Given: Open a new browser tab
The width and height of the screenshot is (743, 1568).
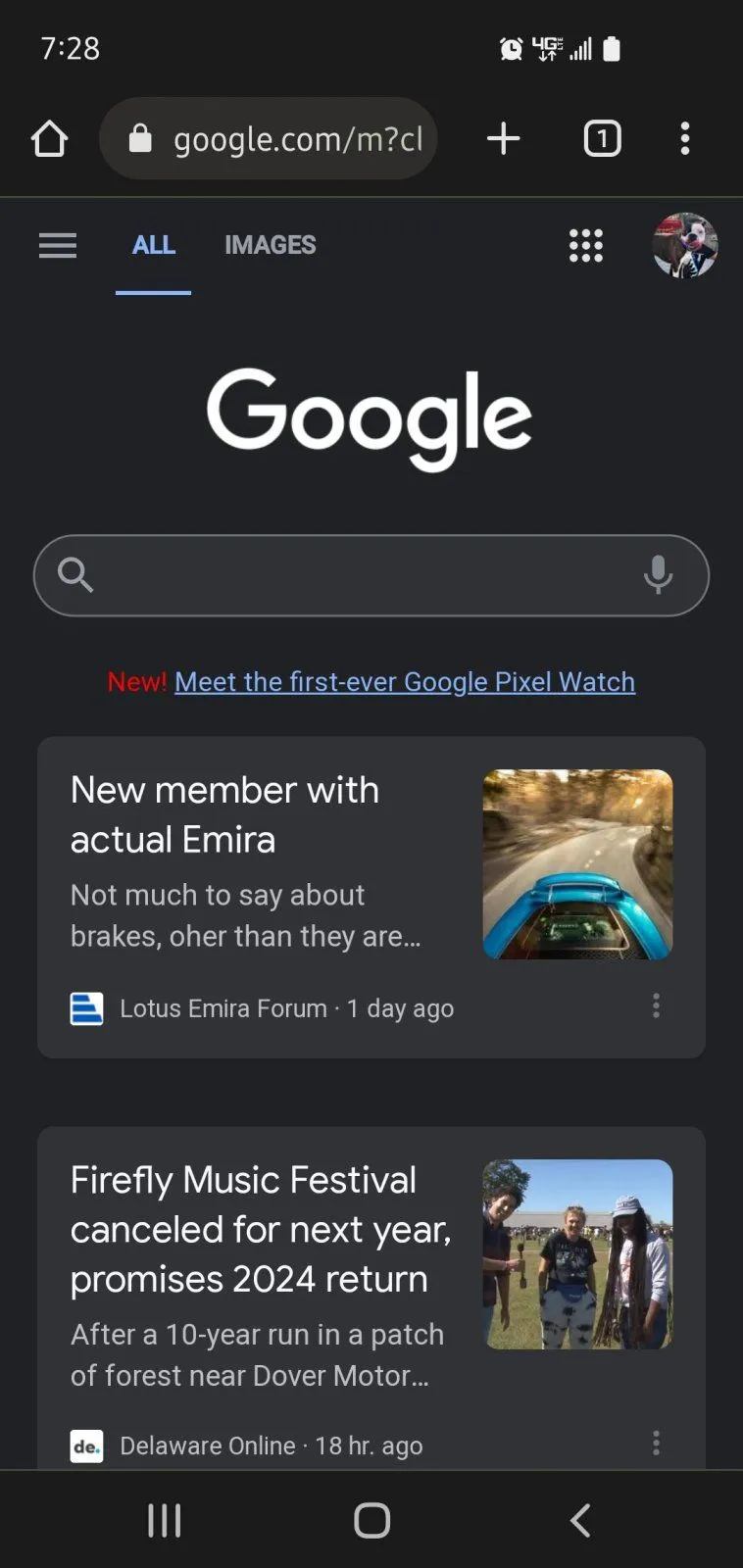Looking at the screenshot, I should coord(503,138).
